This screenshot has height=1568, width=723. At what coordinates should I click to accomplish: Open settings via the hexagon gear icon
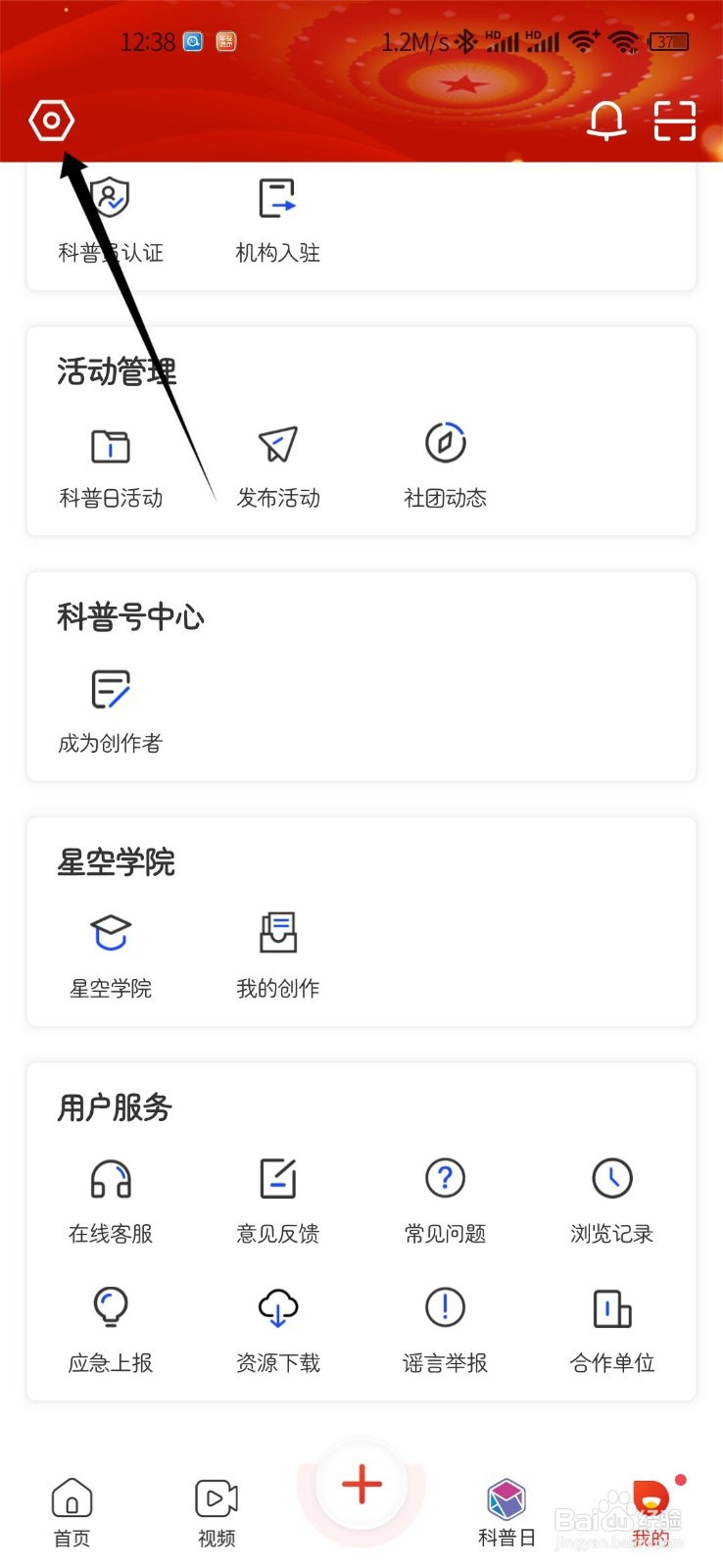coord(51,121)
